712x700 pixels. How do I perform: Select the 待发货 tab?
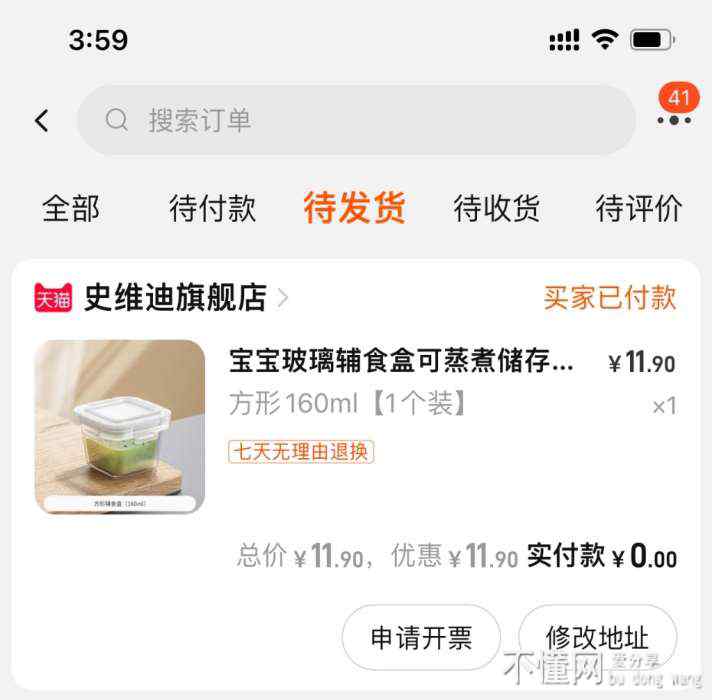tap(354, 209)
